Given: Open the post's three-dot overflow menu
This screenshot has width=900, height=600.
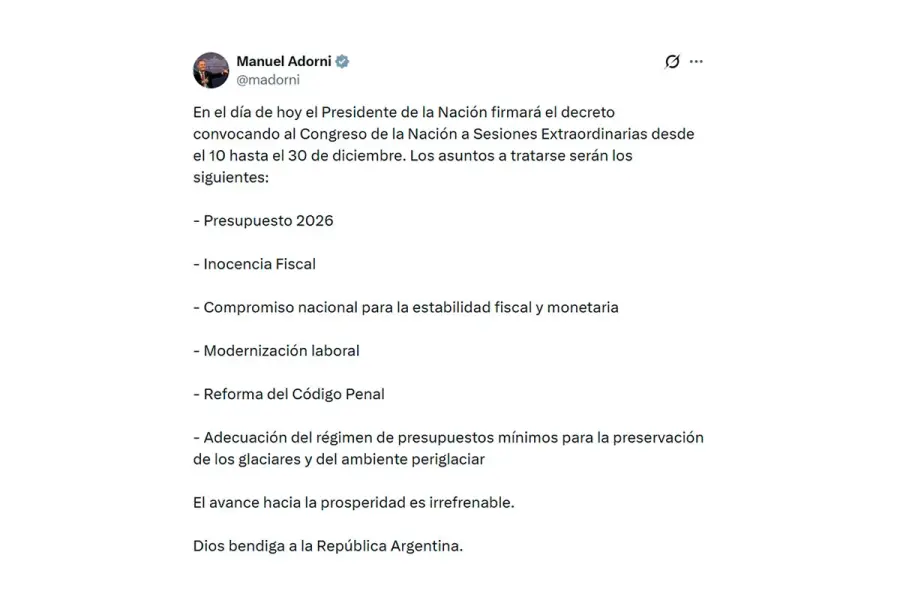Looking at the screenshot, I should click(696, 62).
